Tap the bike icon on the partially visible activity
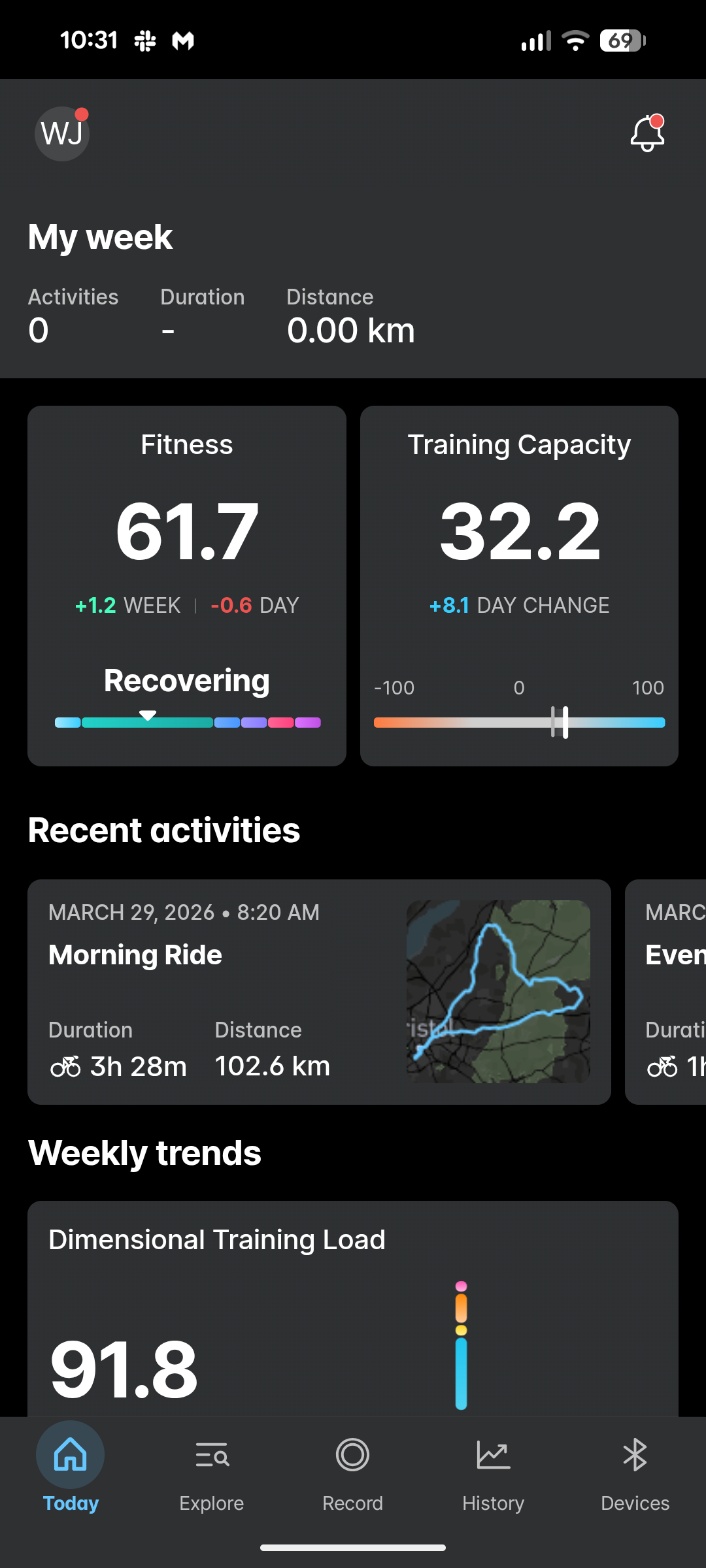 click(663, 1065)
